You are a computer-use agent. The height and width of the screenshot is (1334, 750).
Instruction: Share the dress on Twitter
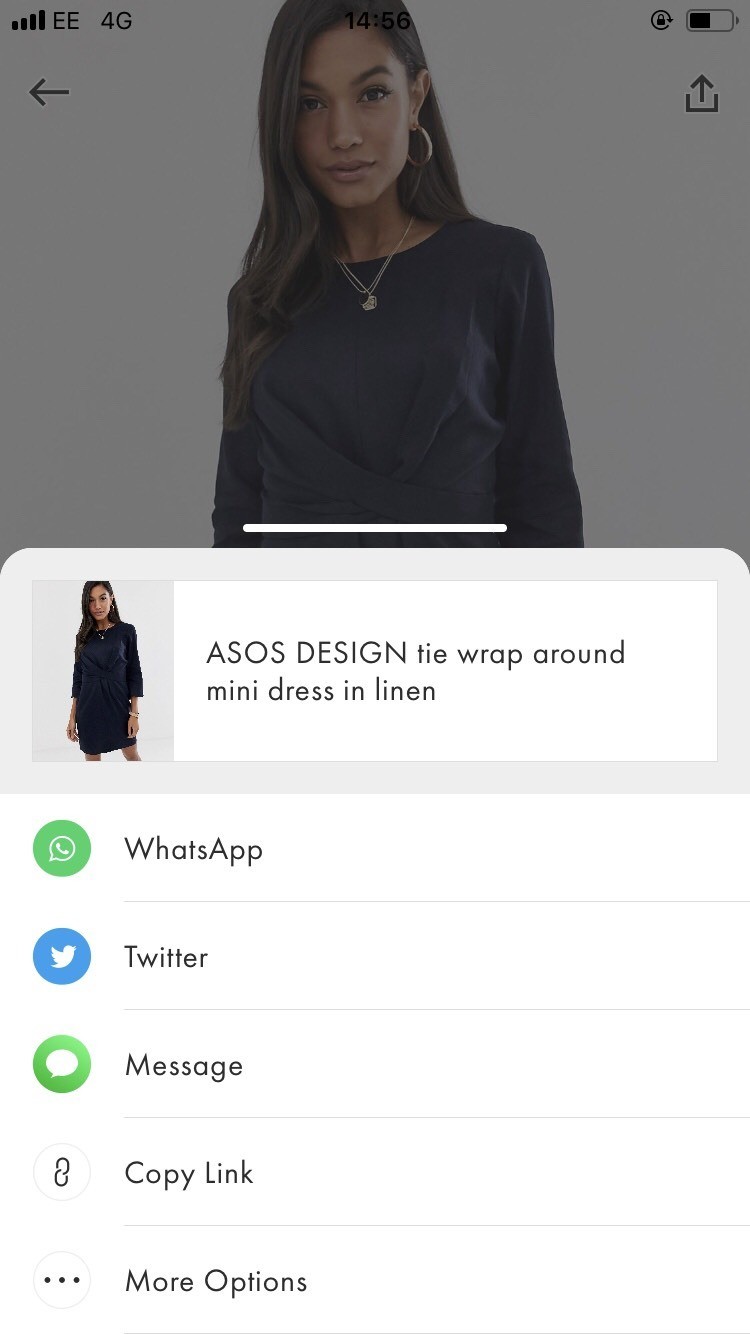[166, 957]
